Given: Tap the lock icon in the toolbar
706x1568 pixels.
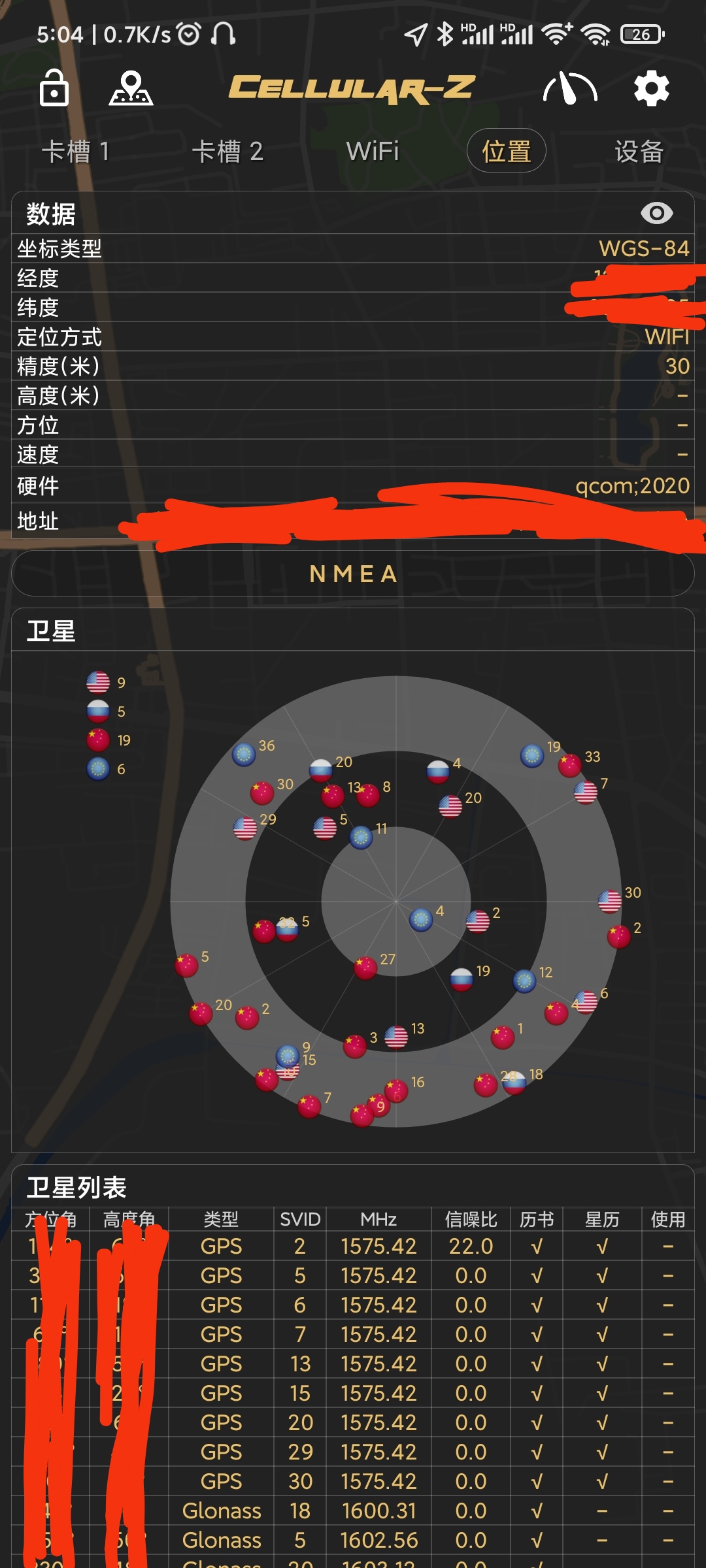Looking at the screenshot, I should coord(54,88).
